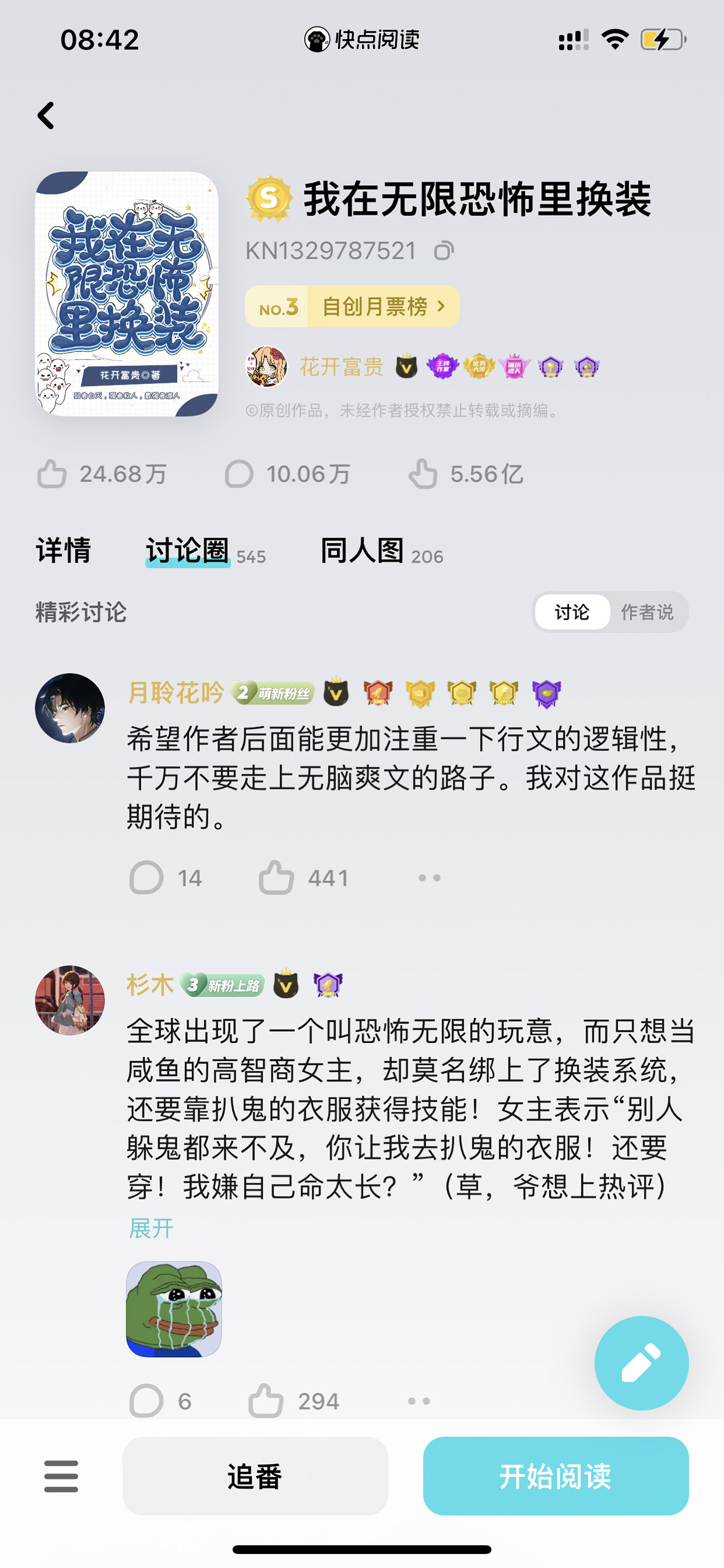The width and height of the screenshot is (724, 1568).
Task: Open author 花开富贵's profile
Action: [x=342, y=366]
